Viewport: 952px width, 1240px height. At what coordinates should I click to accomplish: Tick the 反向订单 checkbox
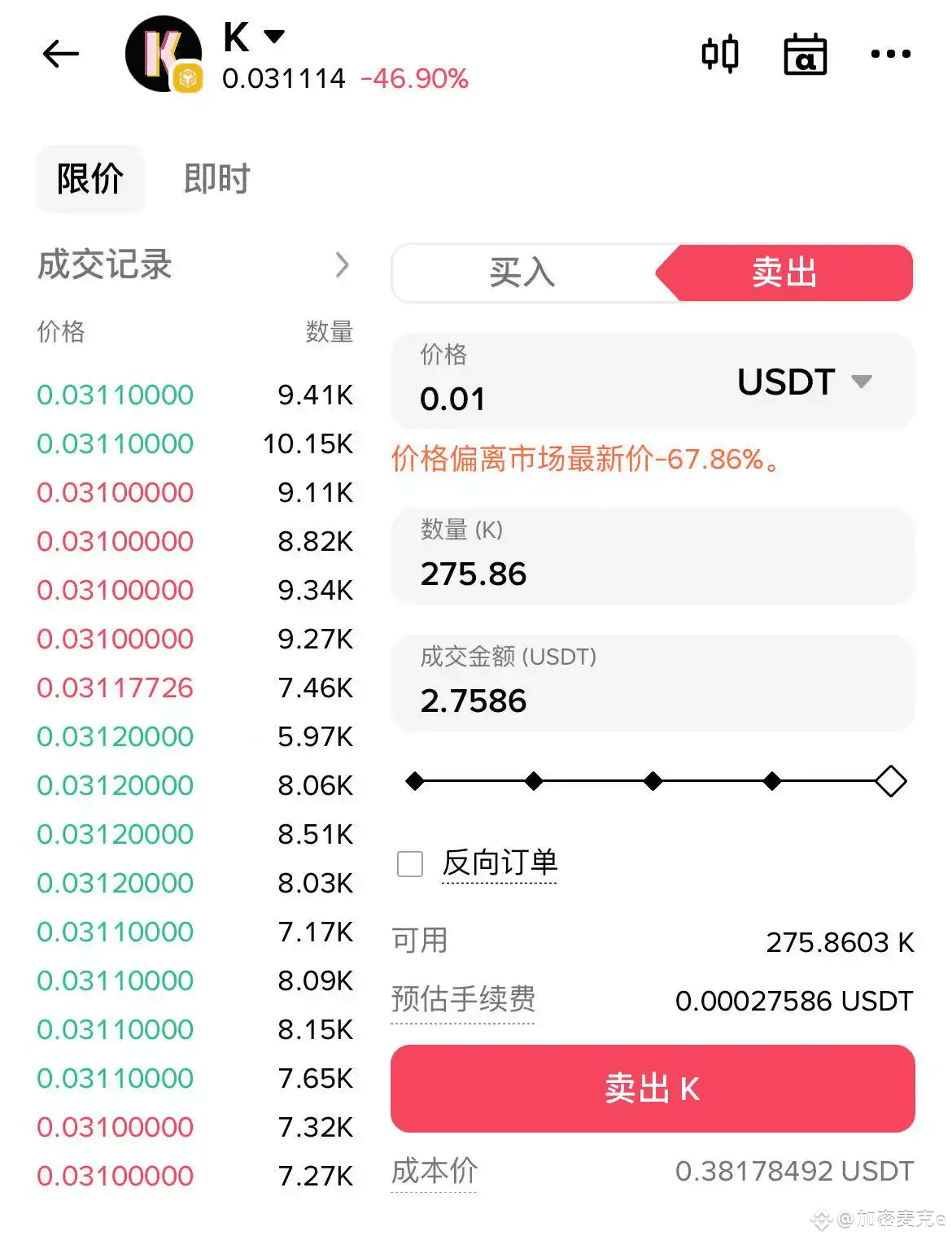(410, 863)
